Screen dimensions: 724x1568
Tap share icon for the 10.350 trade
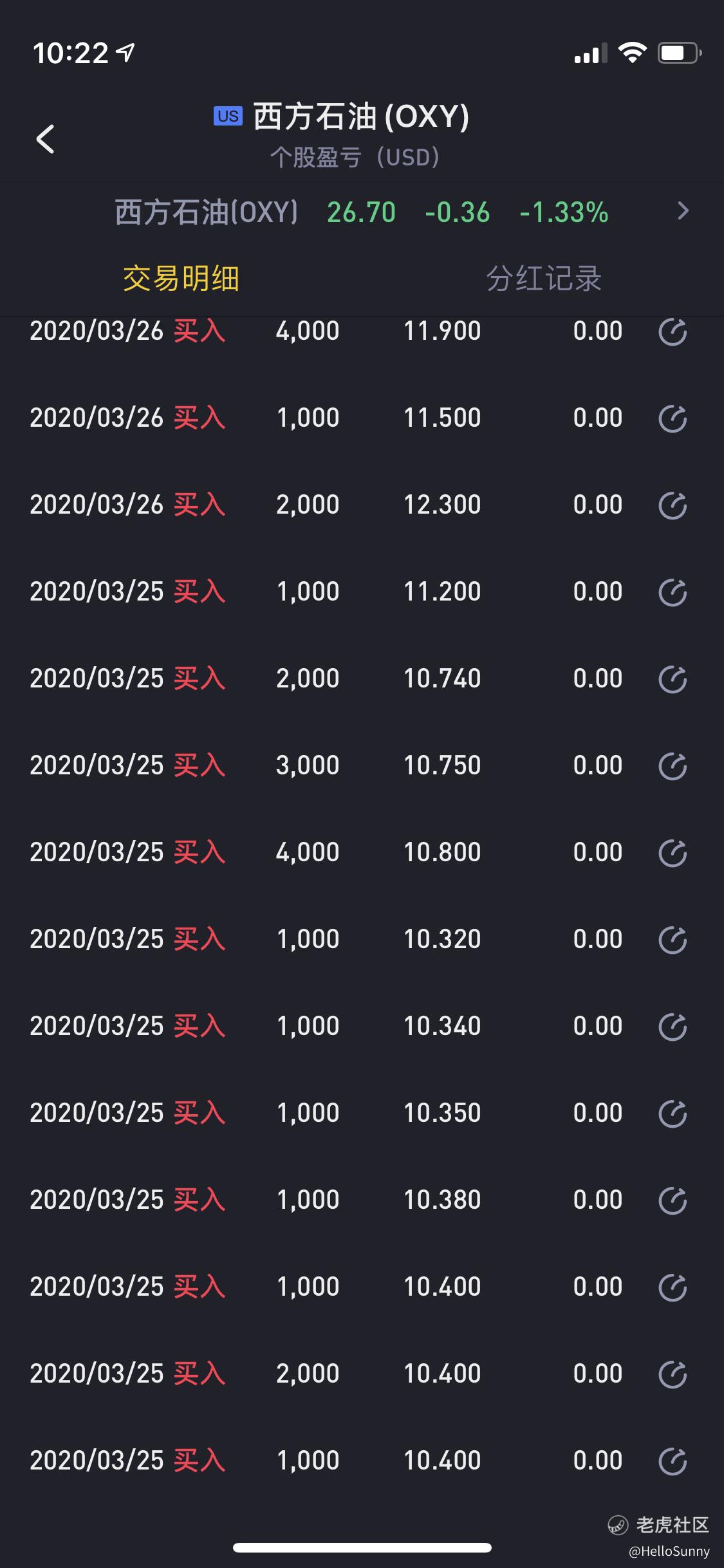click(673, 1114)
